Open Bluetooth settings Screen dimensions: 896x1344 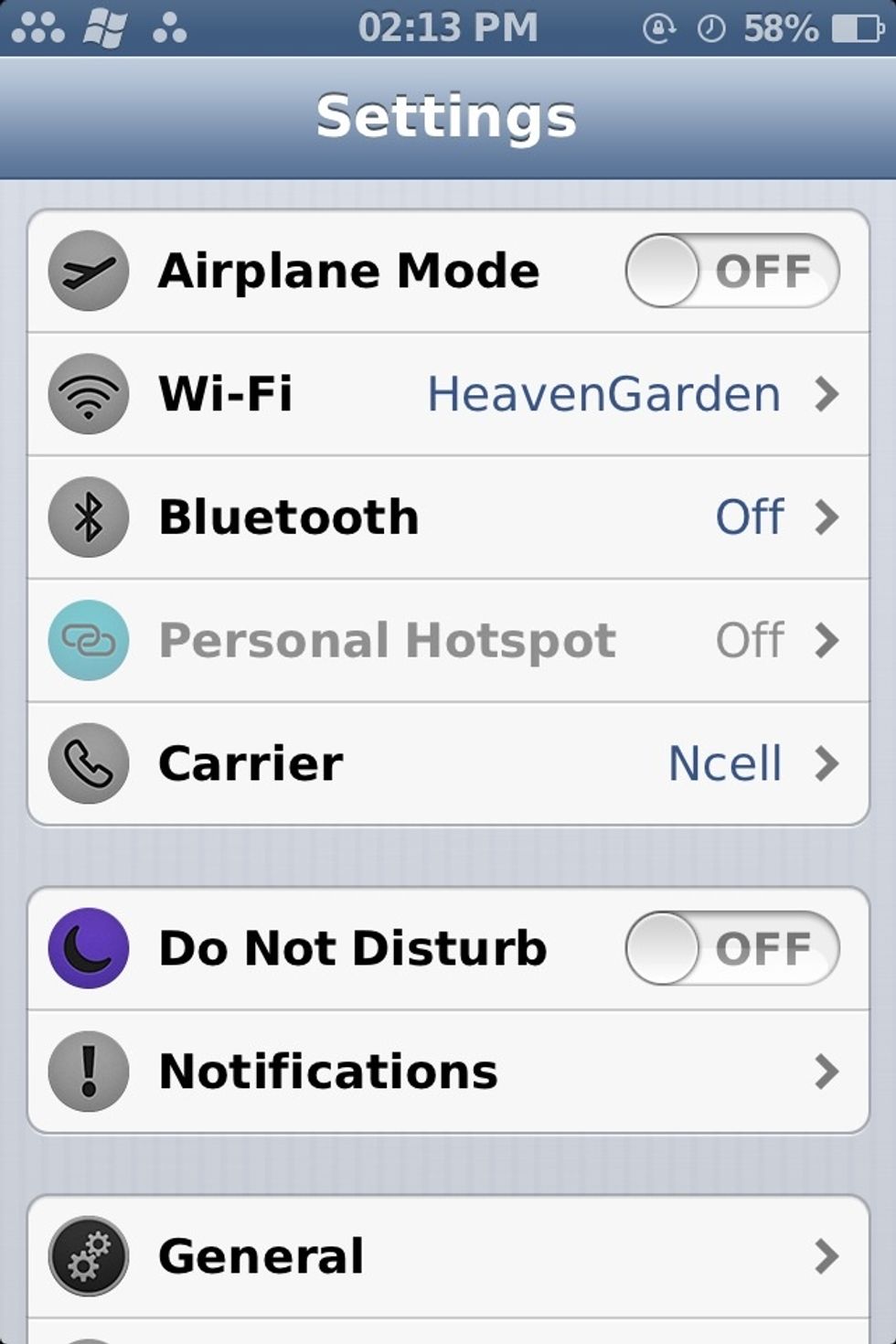pyautogui.click(x=448, y=517)
